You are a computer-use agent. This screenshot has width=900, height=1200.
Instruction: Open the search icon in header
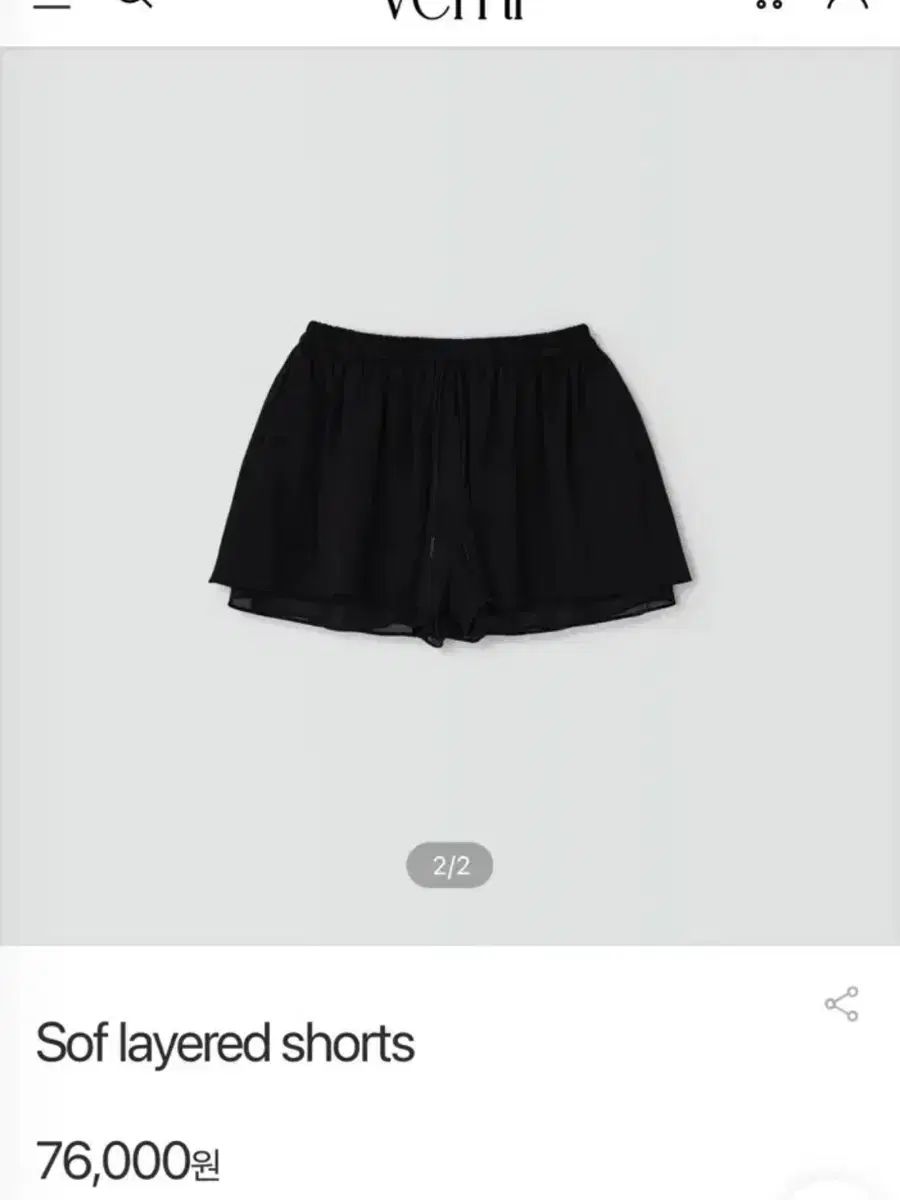tap(134, 4)
